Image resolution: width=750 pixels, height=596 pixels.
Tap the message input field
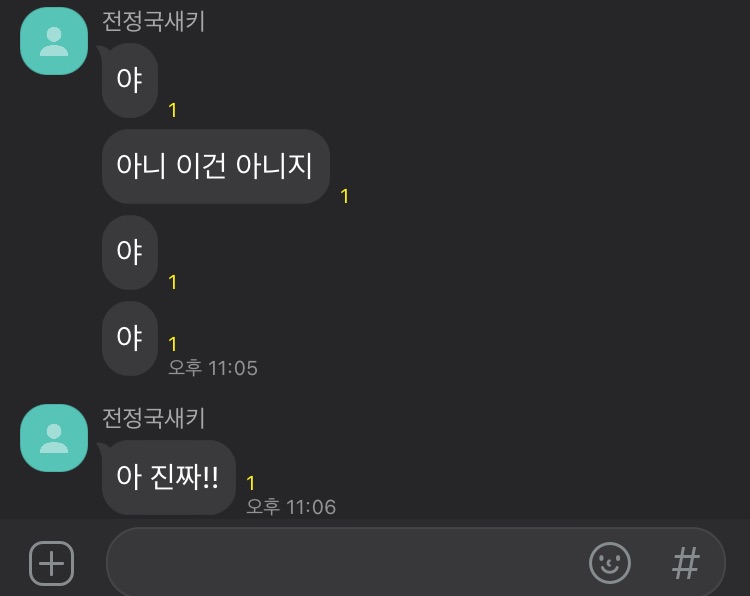(340, 563)
